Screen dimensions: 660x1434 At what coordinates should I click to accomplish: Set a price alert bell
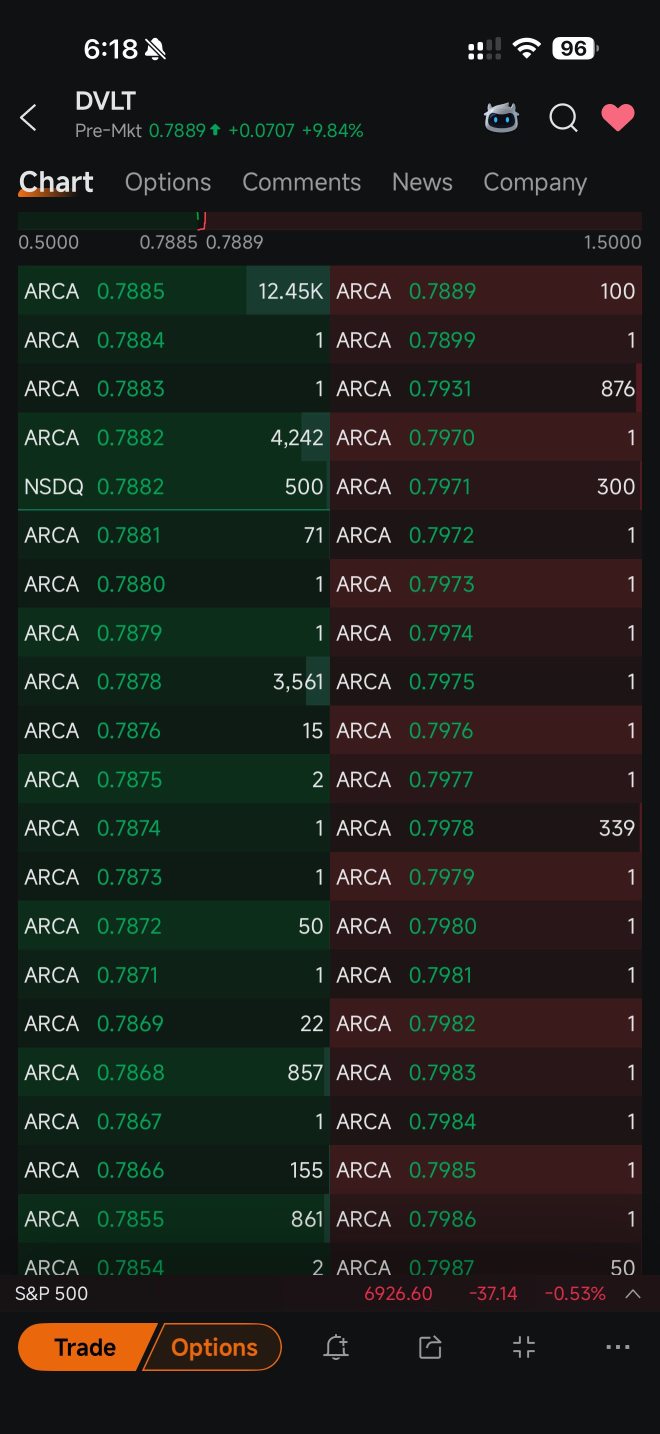pos(336,1347)
